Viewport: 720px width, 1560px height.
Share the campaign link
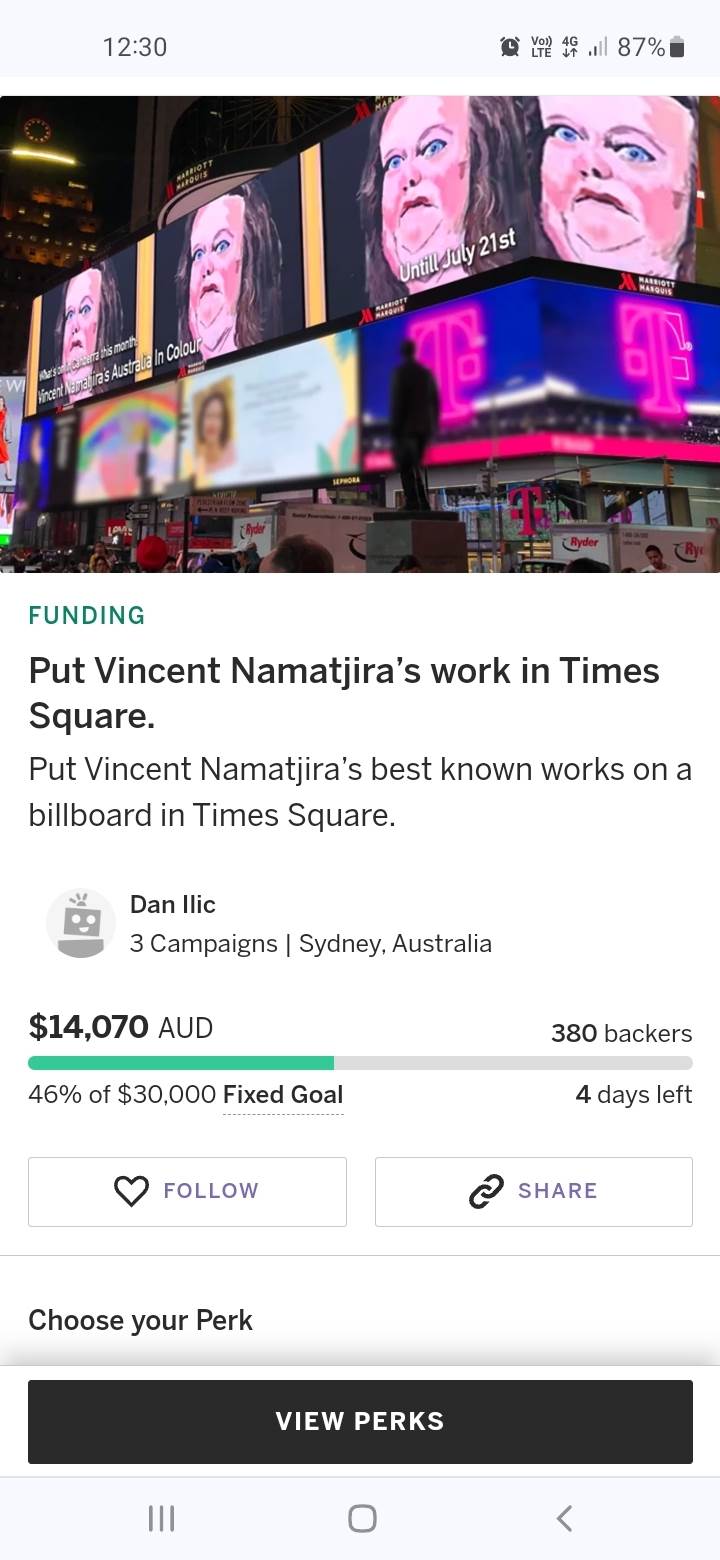pyautogui.click(x=533, y=1191)
